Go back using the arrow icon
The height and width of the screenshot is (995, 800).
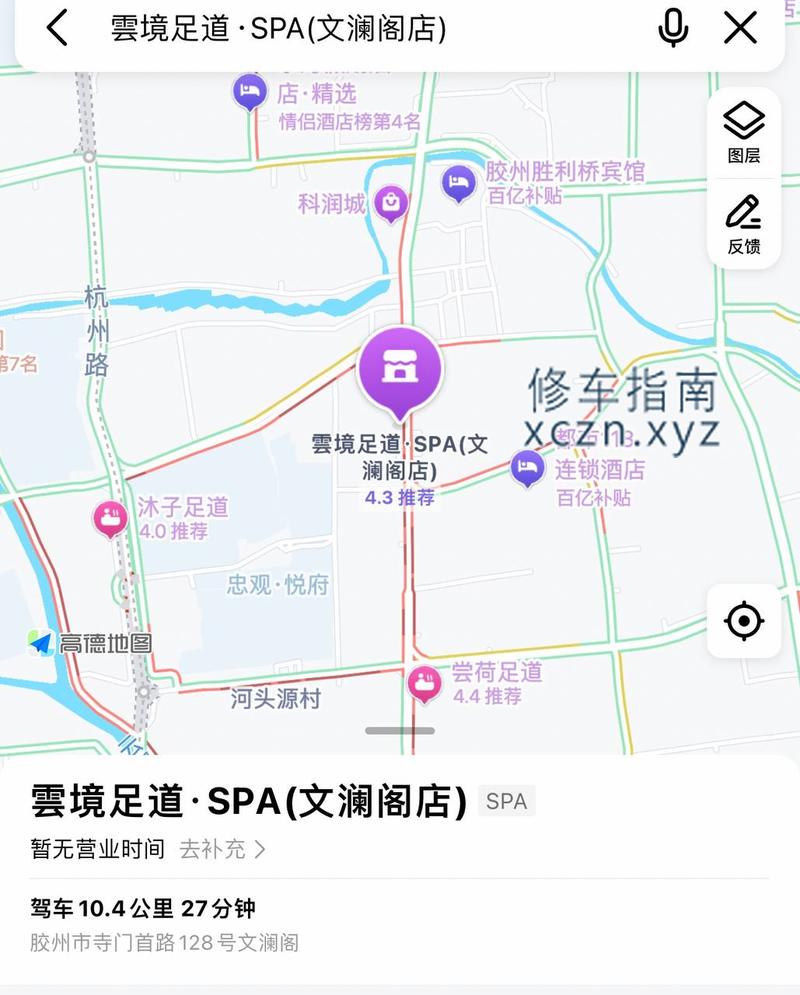pyautogui.click(x=57, y=28)
